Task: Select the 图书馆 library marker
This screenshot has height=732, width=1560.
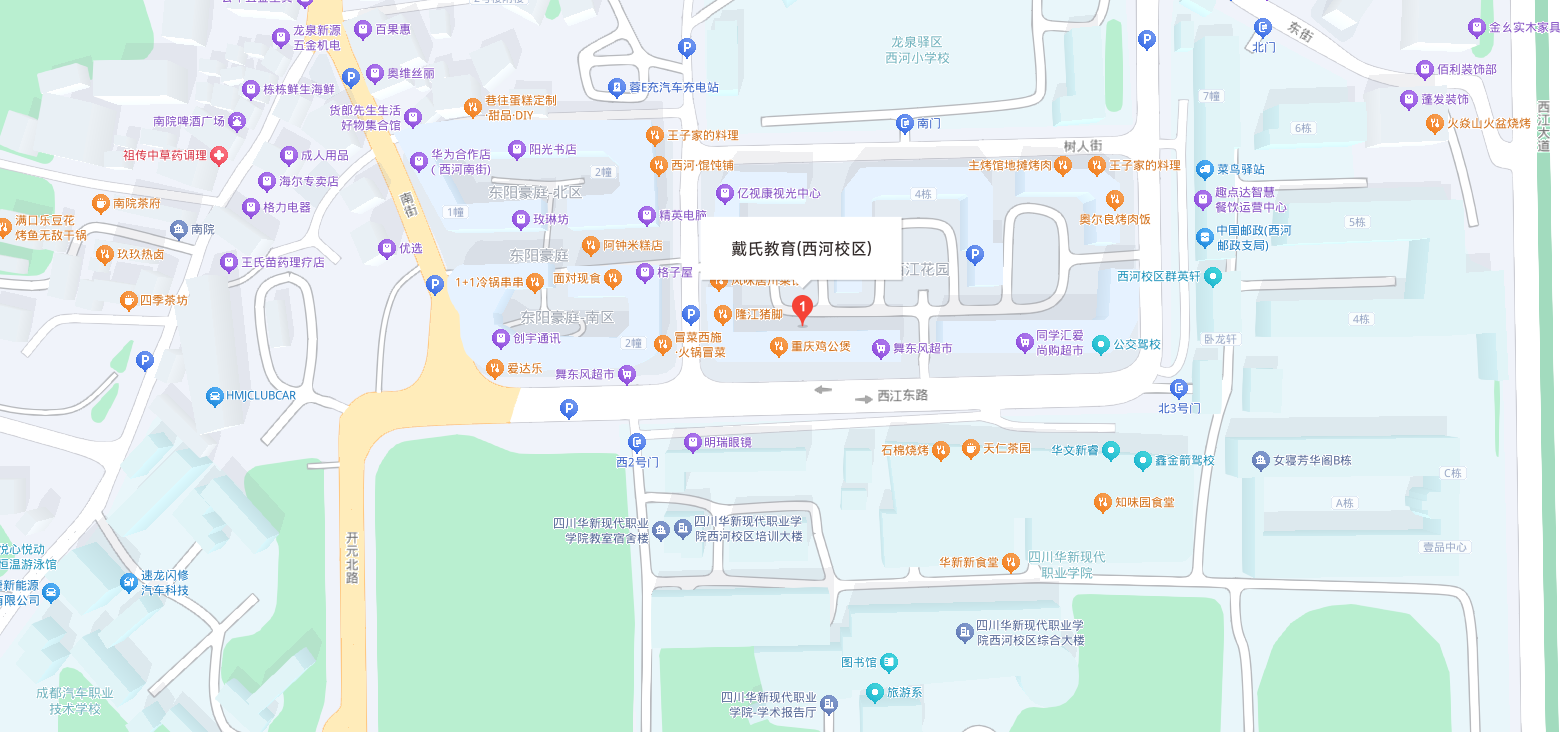Action: point(889,662)
